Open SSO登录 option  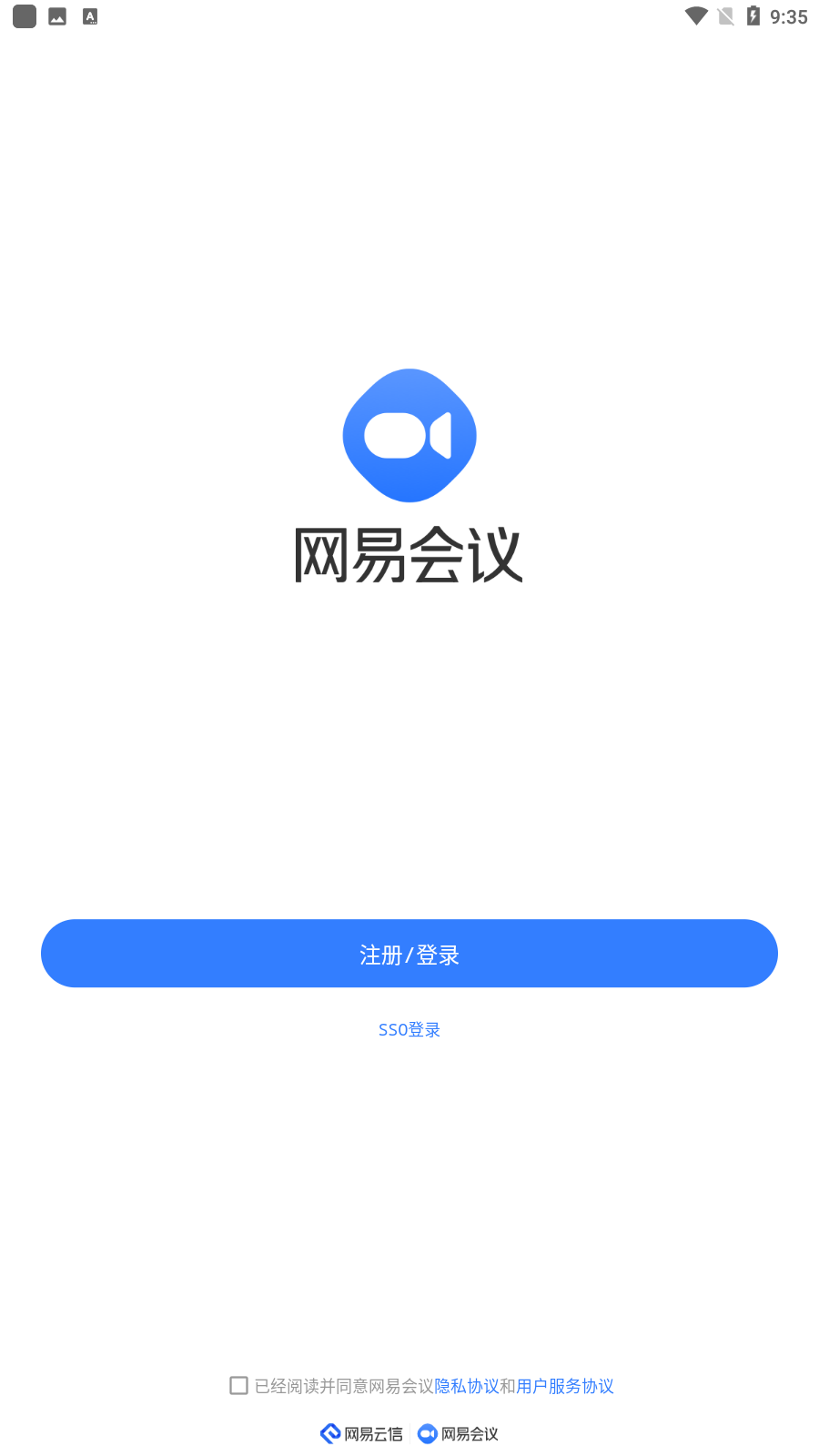409,1029
